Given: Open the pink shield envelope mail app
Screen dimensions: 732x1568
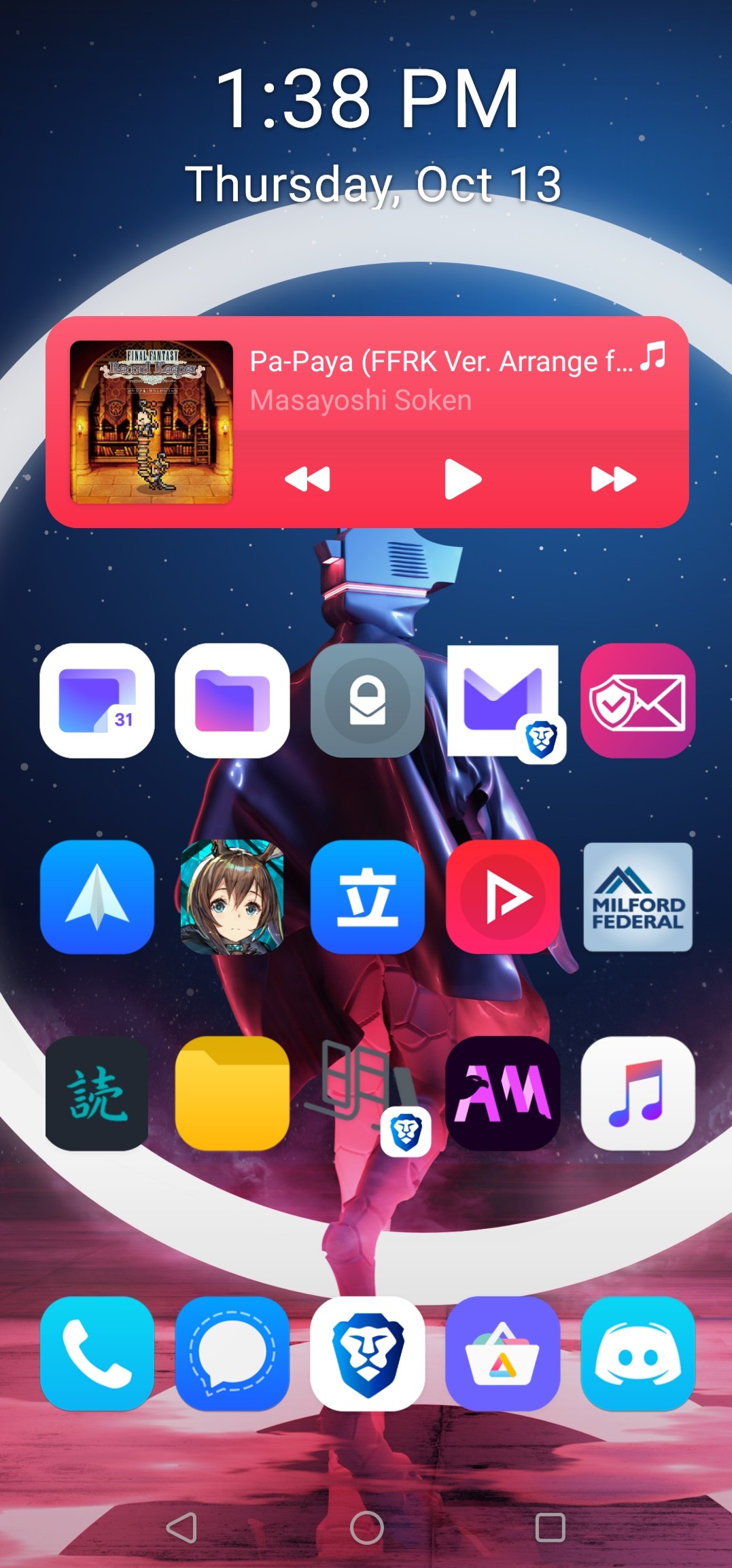Looking at the screenshot, I should click(638, 701).
